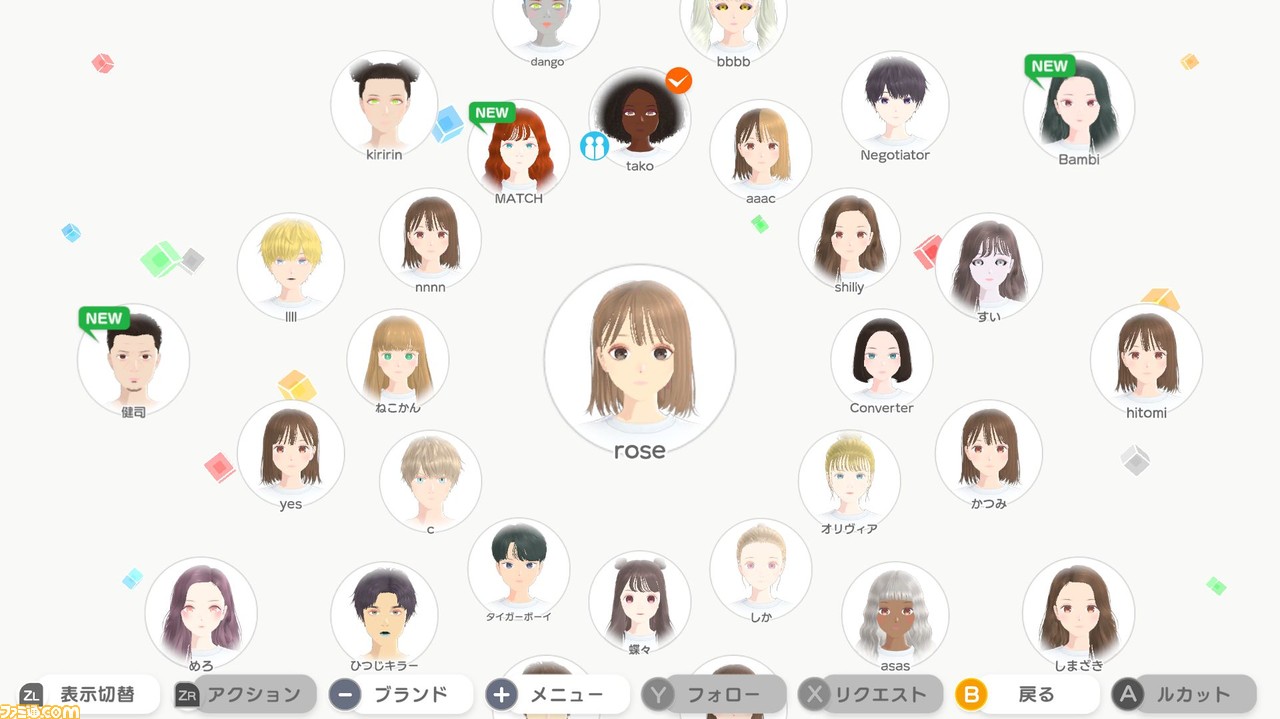Viewport: 1280px width, 719px height.
Task: Select the hitomi avatar
Action: click(1146, 358)
